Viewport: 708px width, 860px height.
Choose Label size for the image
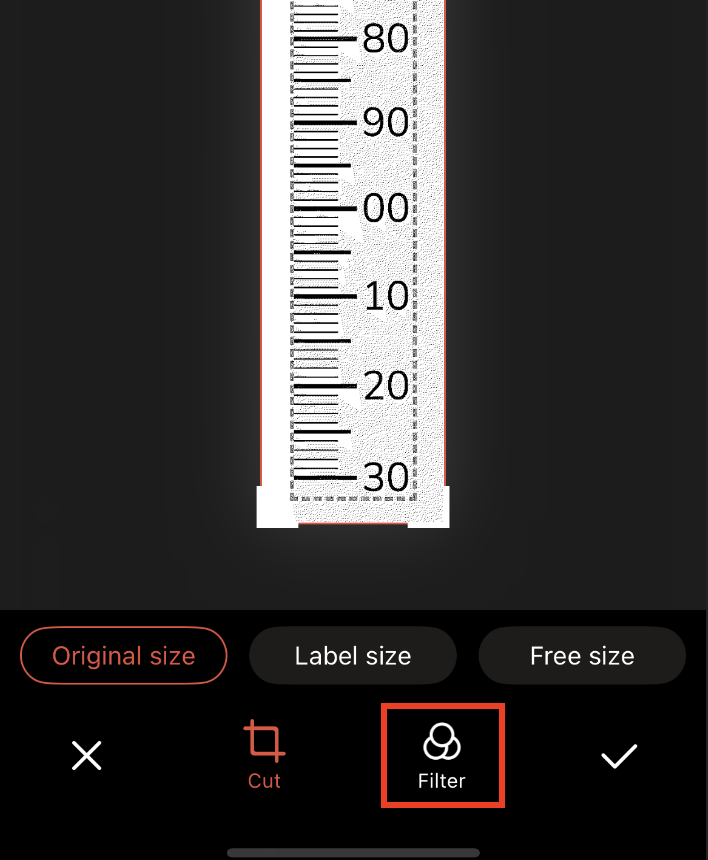coord(353,656)
